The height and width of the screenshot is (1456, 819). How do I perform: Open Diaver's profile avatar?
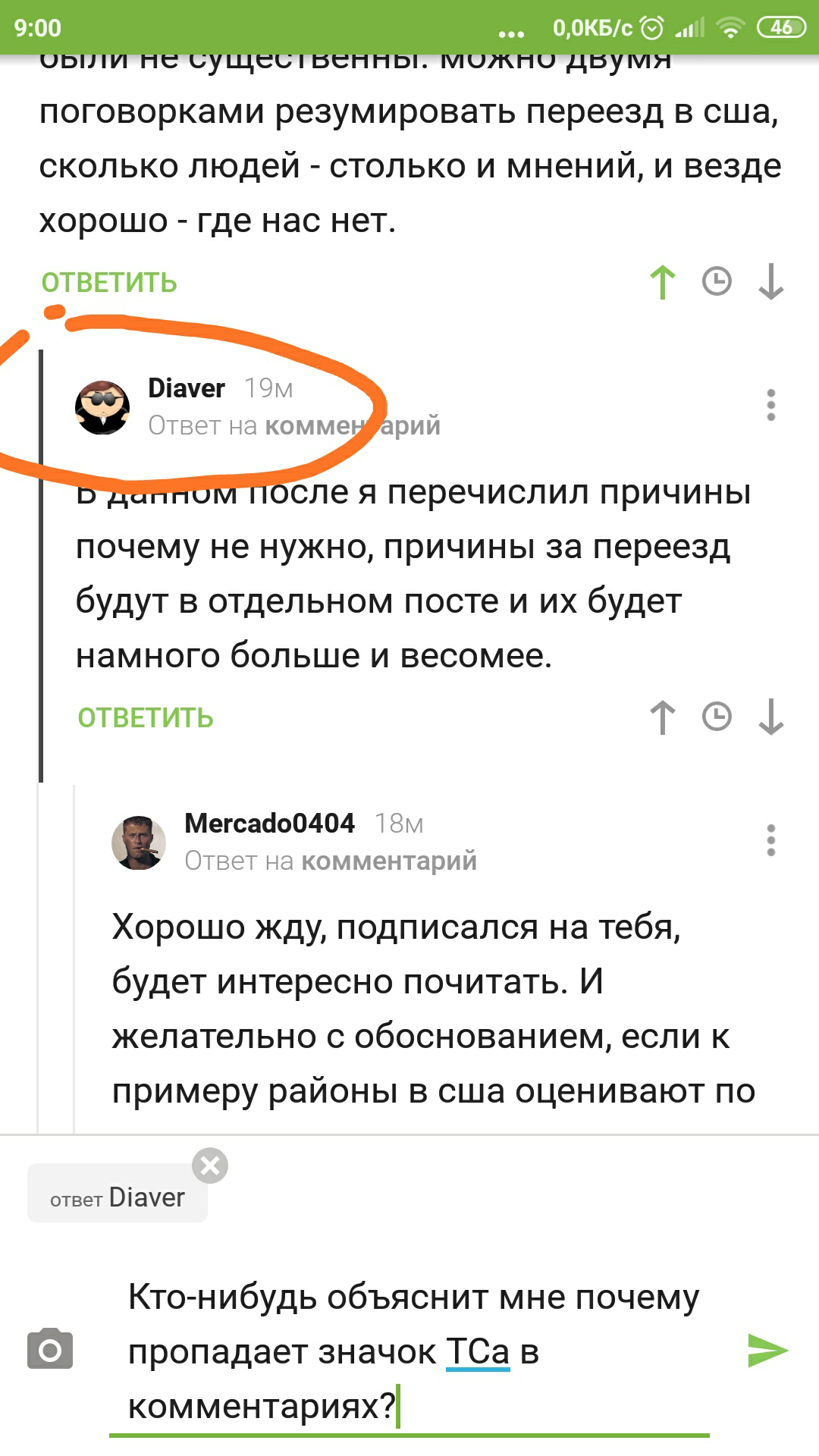(102, 407)
